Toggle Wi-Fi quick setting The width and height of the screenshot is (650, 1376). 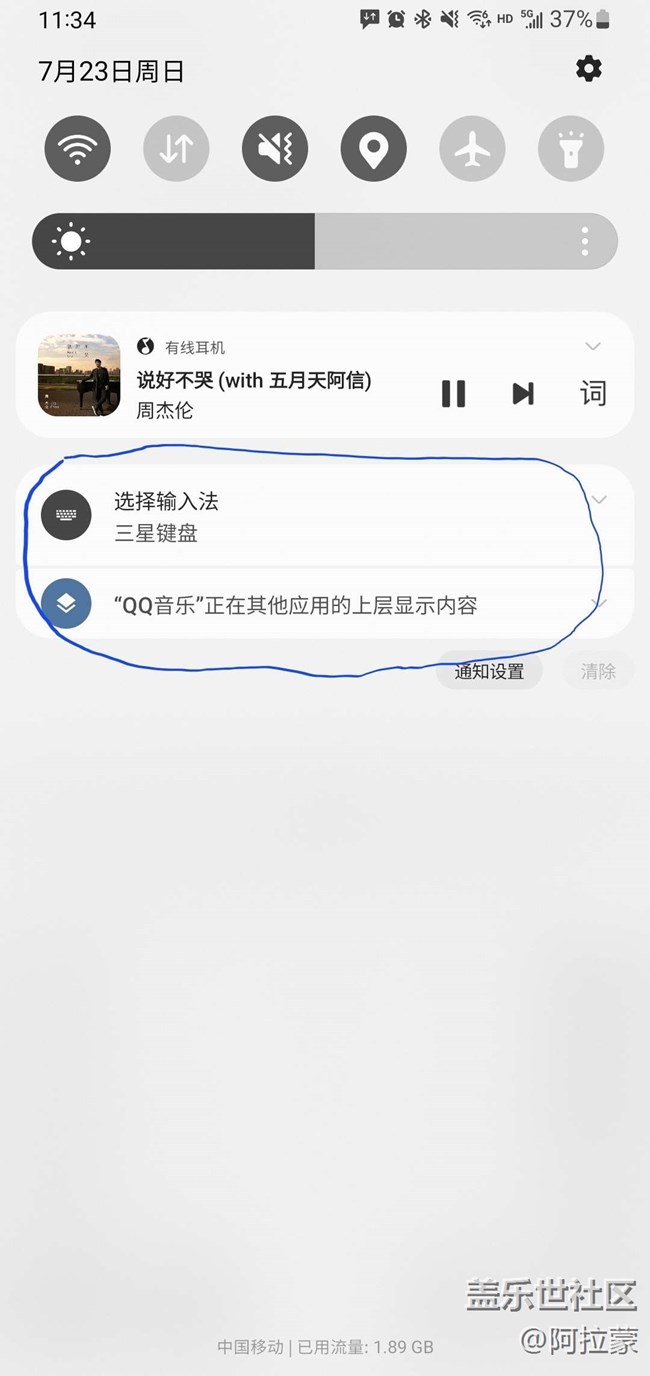click(77, 149)
